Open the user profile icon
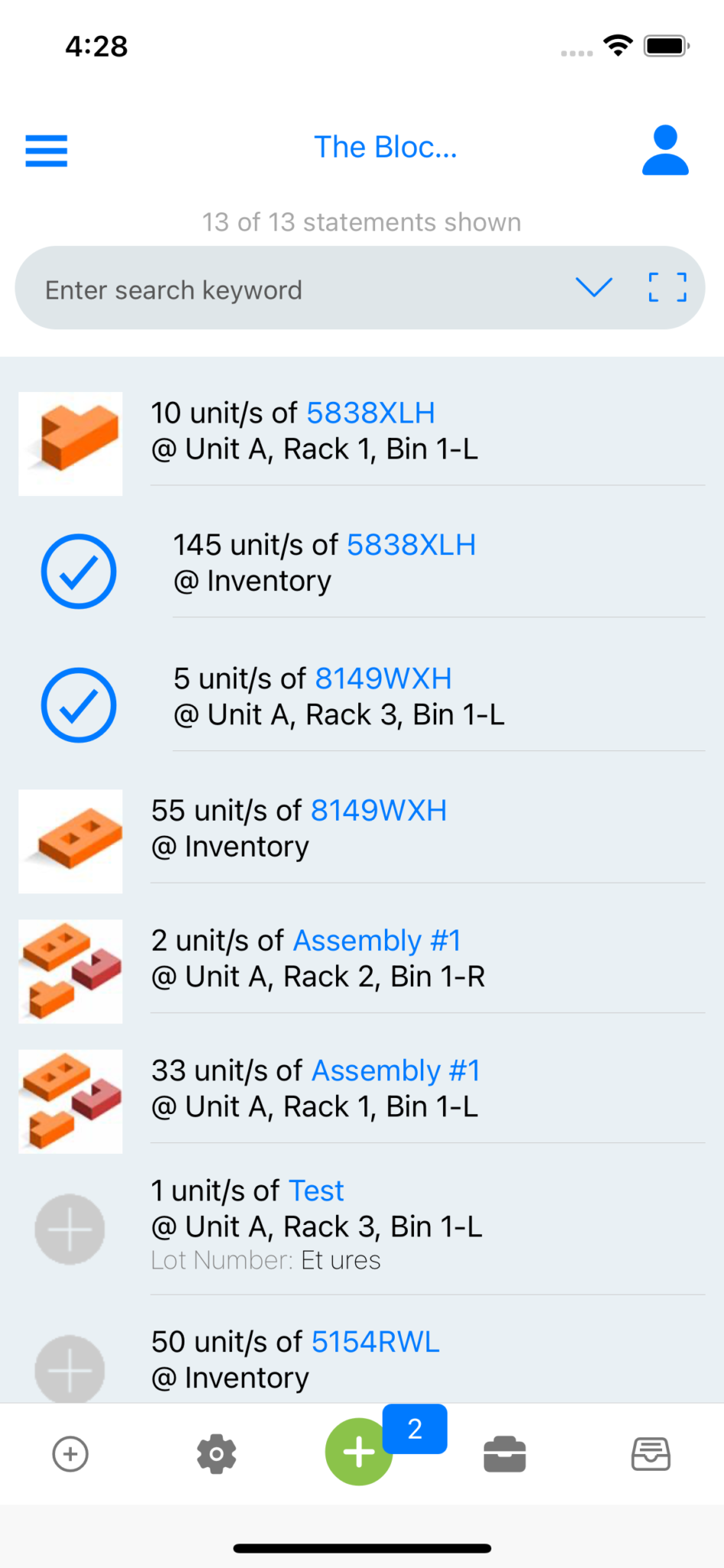 [x=664, y=151]
